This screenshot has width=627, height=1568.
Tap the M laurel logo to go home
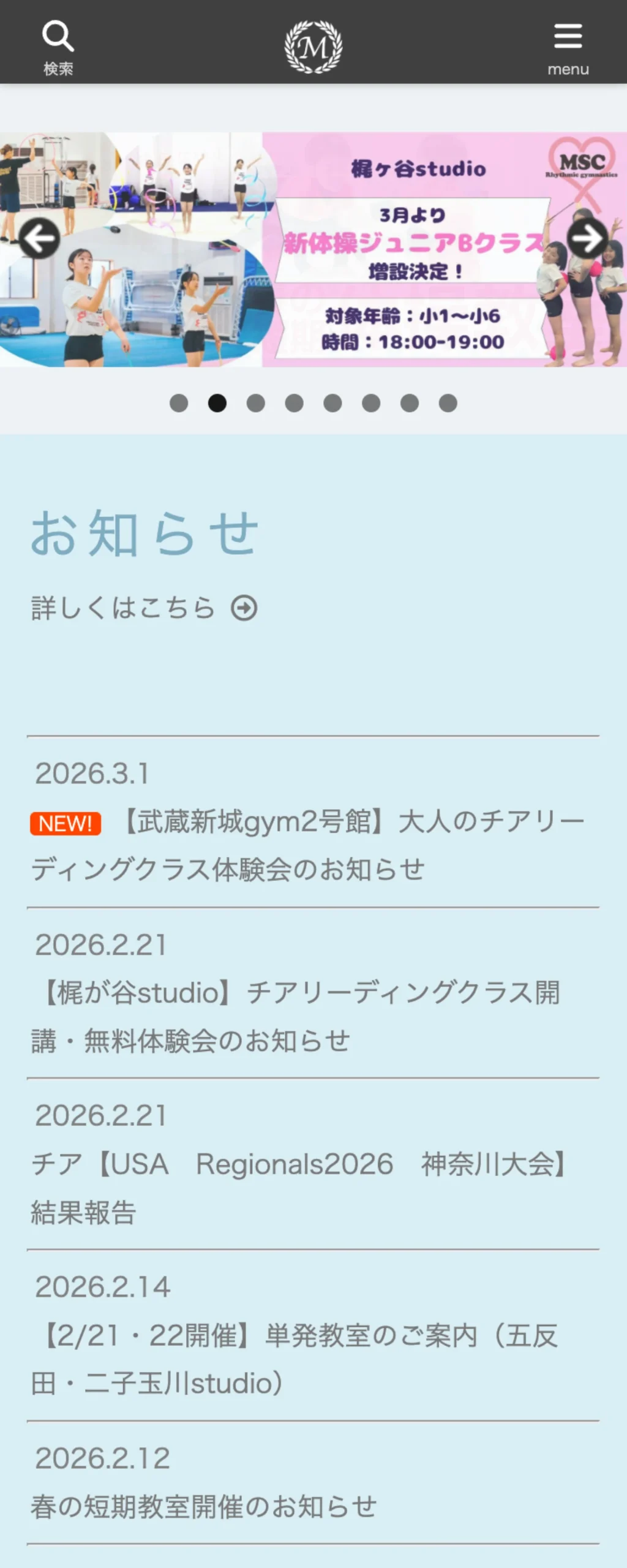coord(313,47)
